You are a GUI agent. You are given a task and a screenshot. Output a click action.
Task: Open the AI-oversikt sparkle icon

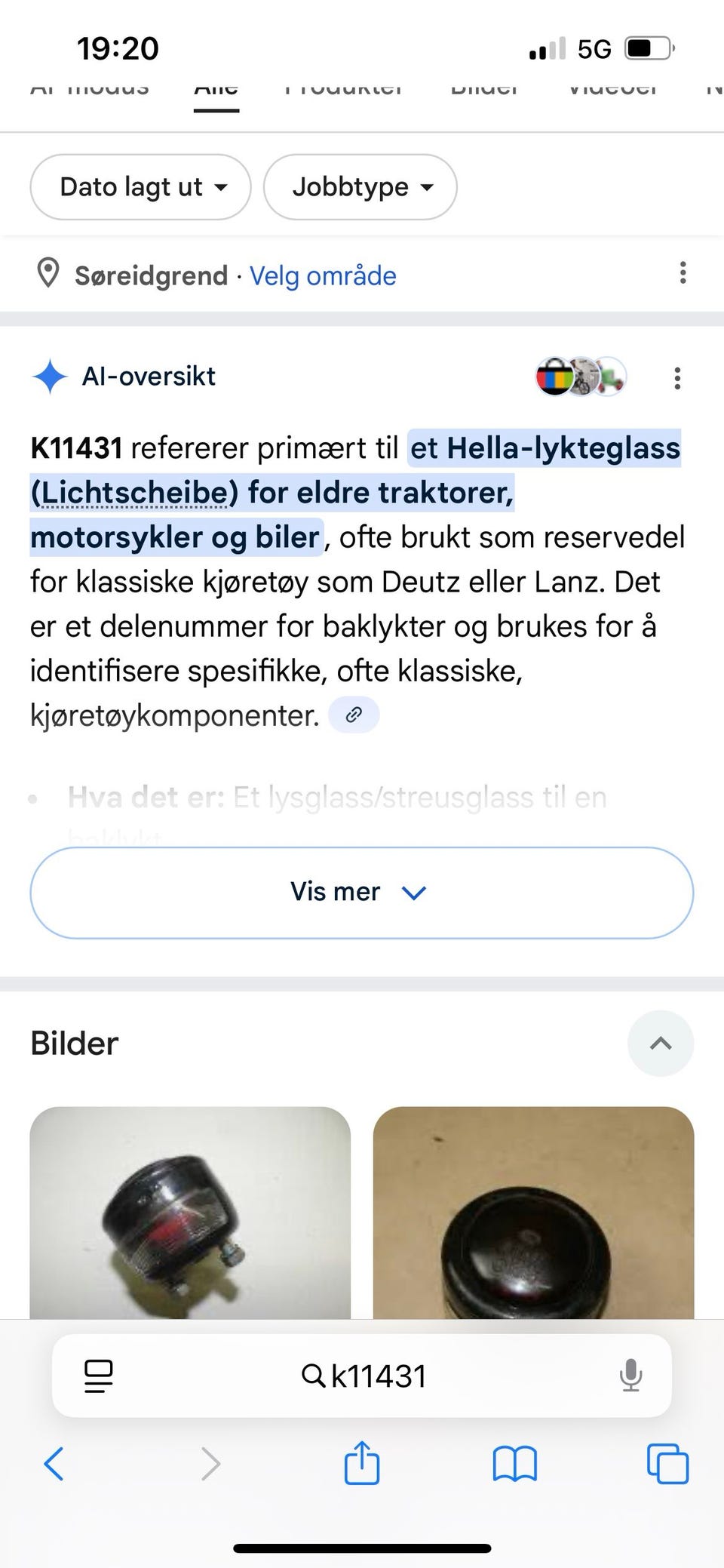(x=48, y=377)
